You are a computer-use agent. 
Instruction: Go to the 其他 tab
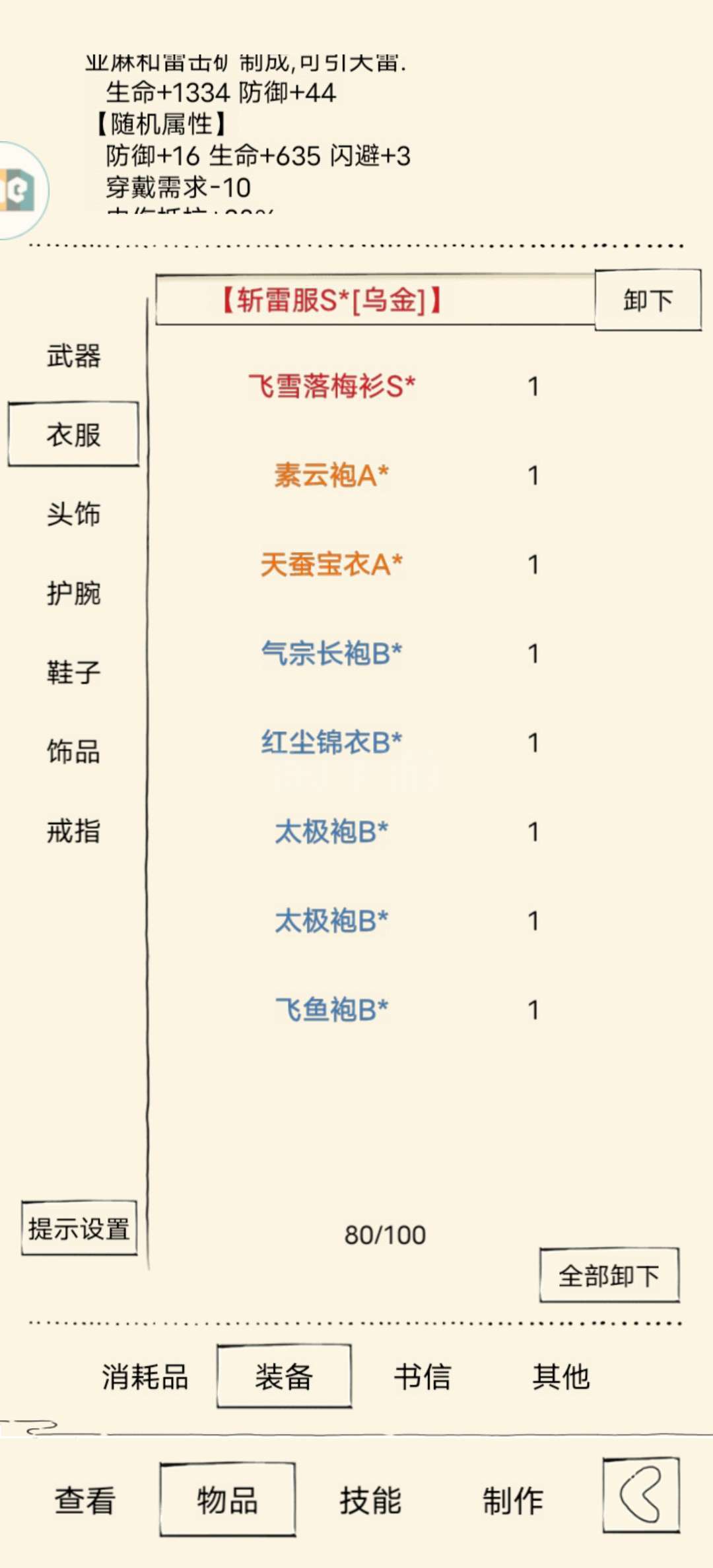[561, 1377]
